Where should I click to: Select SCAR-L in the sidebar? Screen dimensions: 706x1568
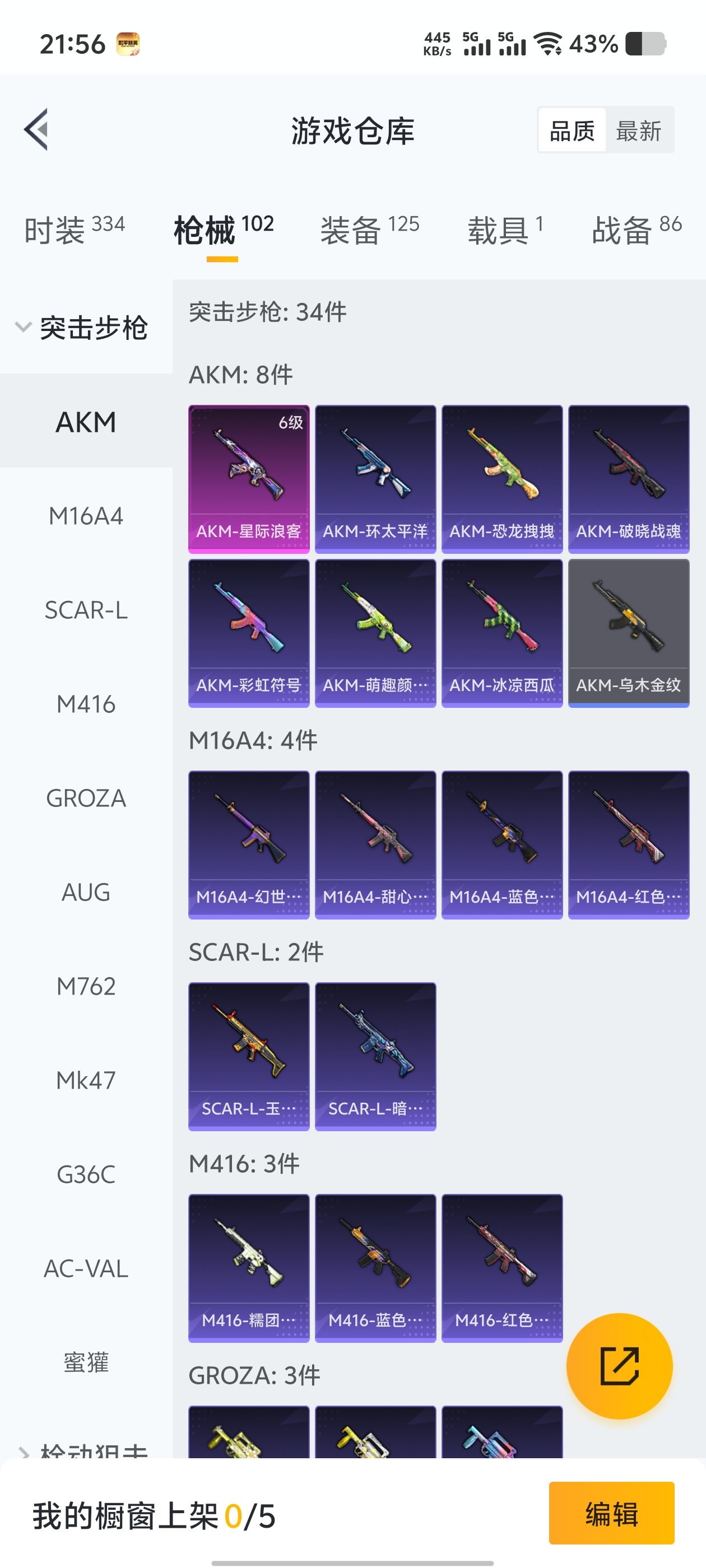pos(86,610)
